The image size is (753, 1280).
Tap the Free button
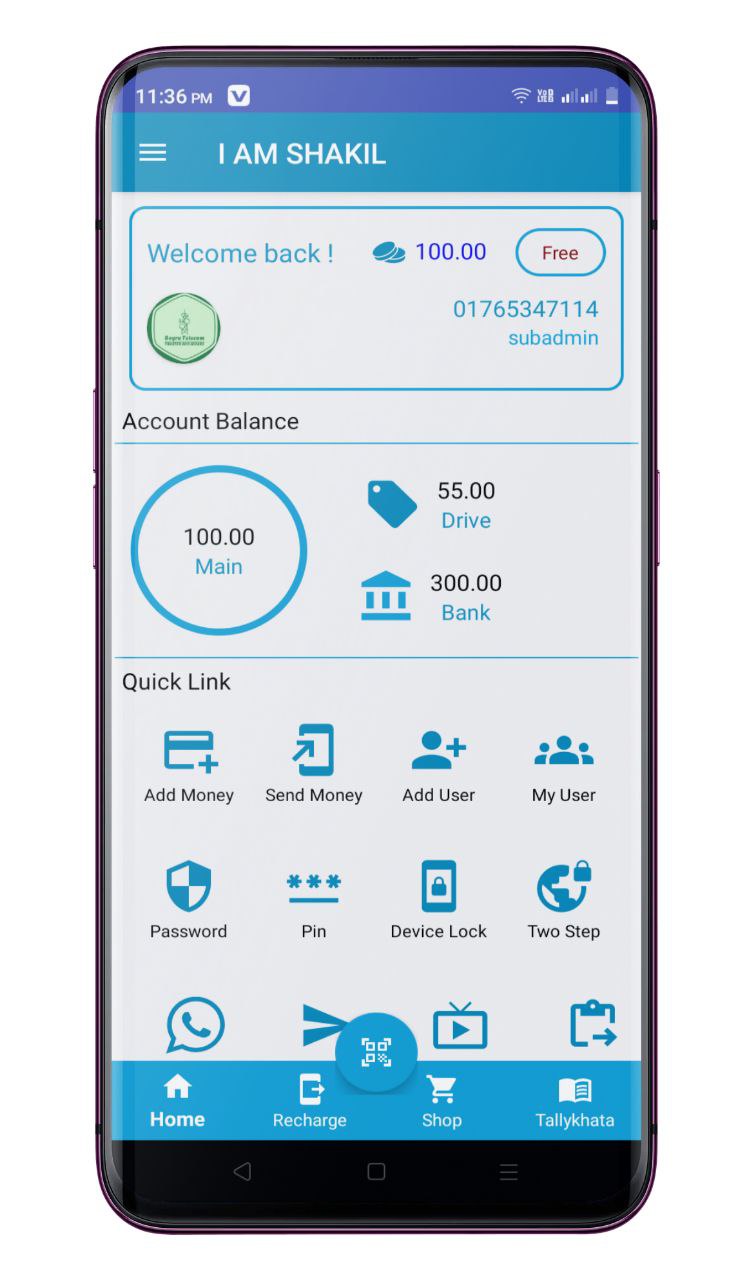pos(560,253)
